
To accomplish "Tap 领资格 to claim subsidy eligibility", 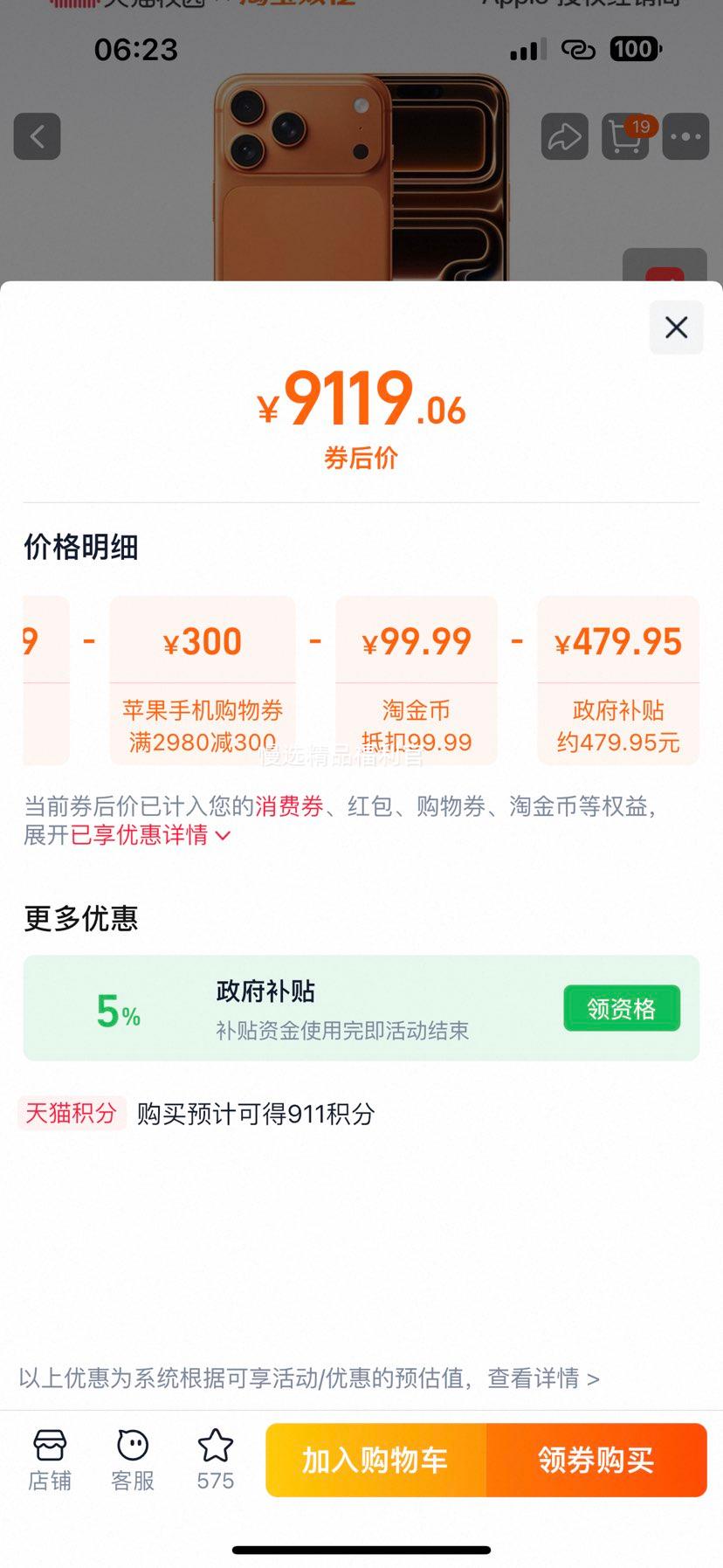I will point(621,1008).
